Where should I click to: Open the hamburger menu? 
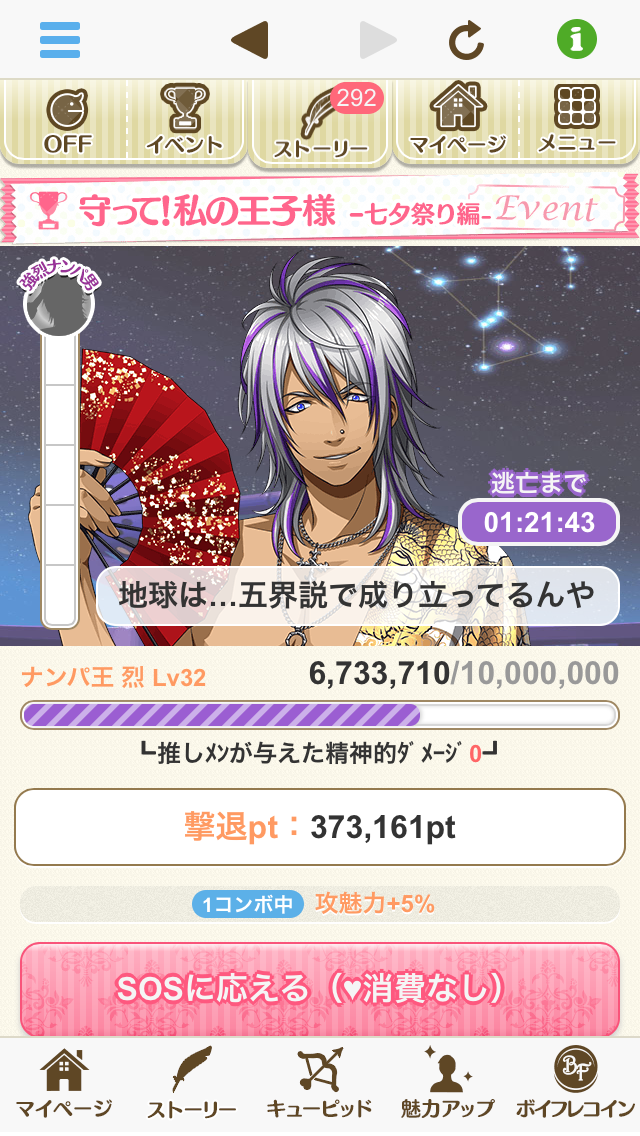pos(60,40)
